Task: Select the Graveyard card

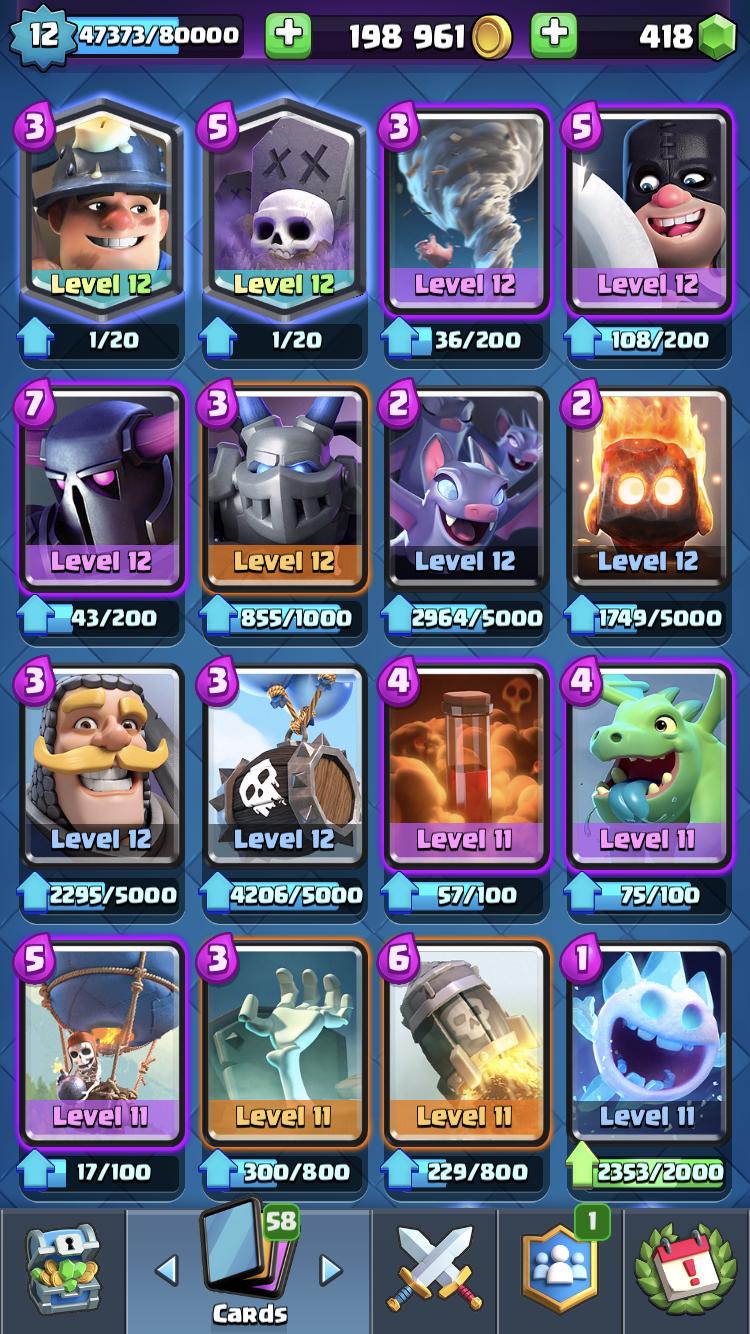Action: point(284,210)
